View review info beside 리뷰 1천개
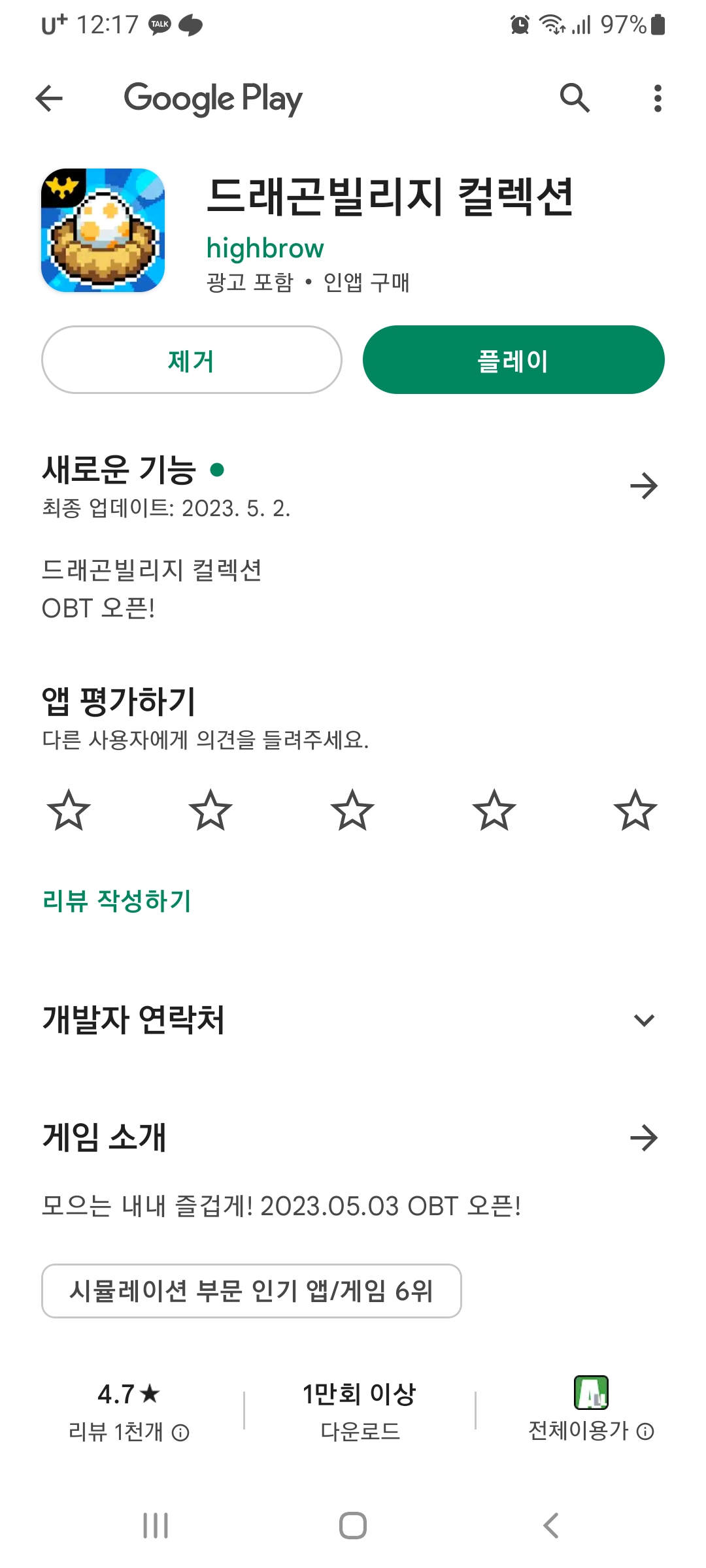Screen dimensions: 706x1568 pyautogui.click(x=180, y=1433)
